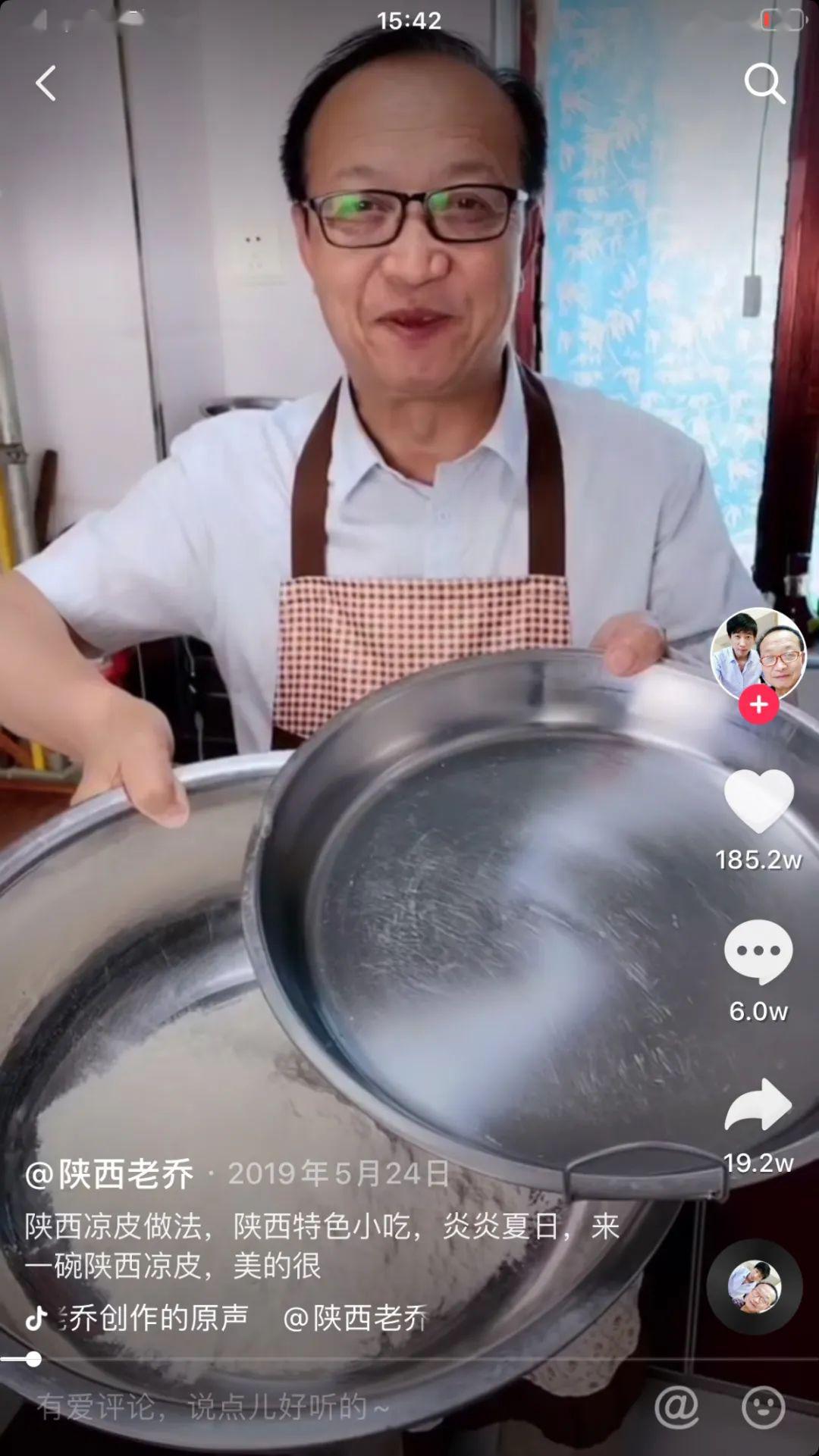
Task: Mention someone using the @ icon
Action: pyautogui.click(x=676, y=1407)
